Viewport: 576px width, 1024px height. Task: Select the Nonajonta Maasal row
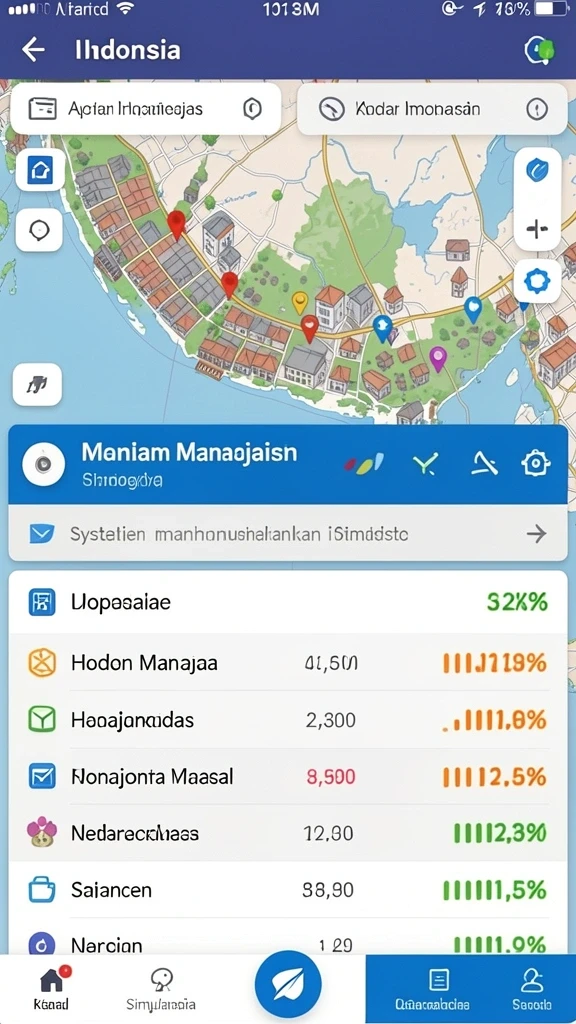[x=288, y=776]
